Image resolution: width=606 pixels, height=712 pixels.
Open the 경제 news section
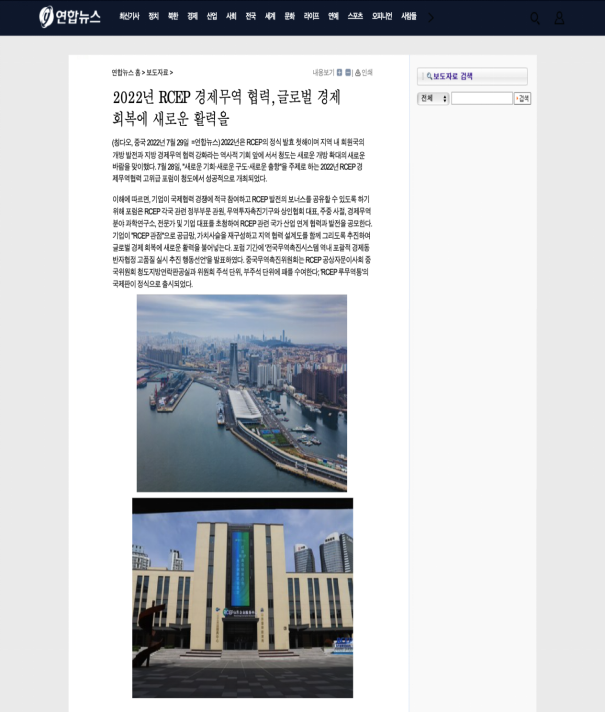(x=192, y=17)
